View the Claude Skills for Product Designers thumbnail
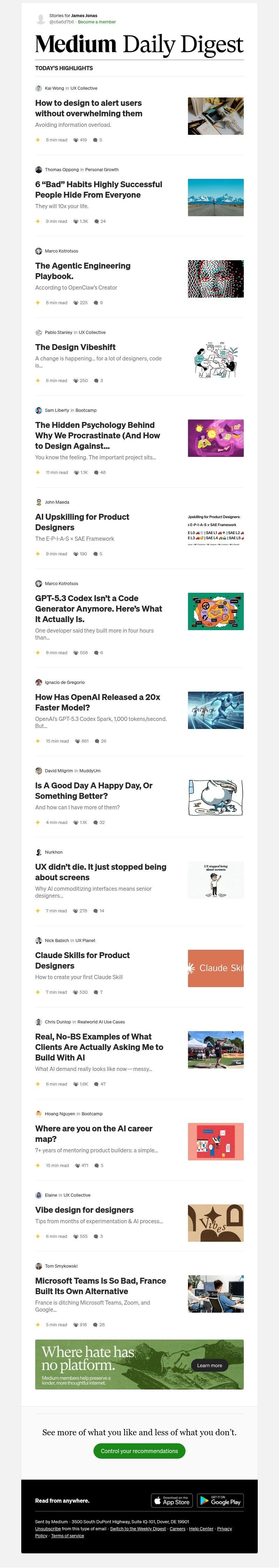Image resolution: width=279 pixels, height=1568 pixels. pyautogui.click(x=215, y=968)
